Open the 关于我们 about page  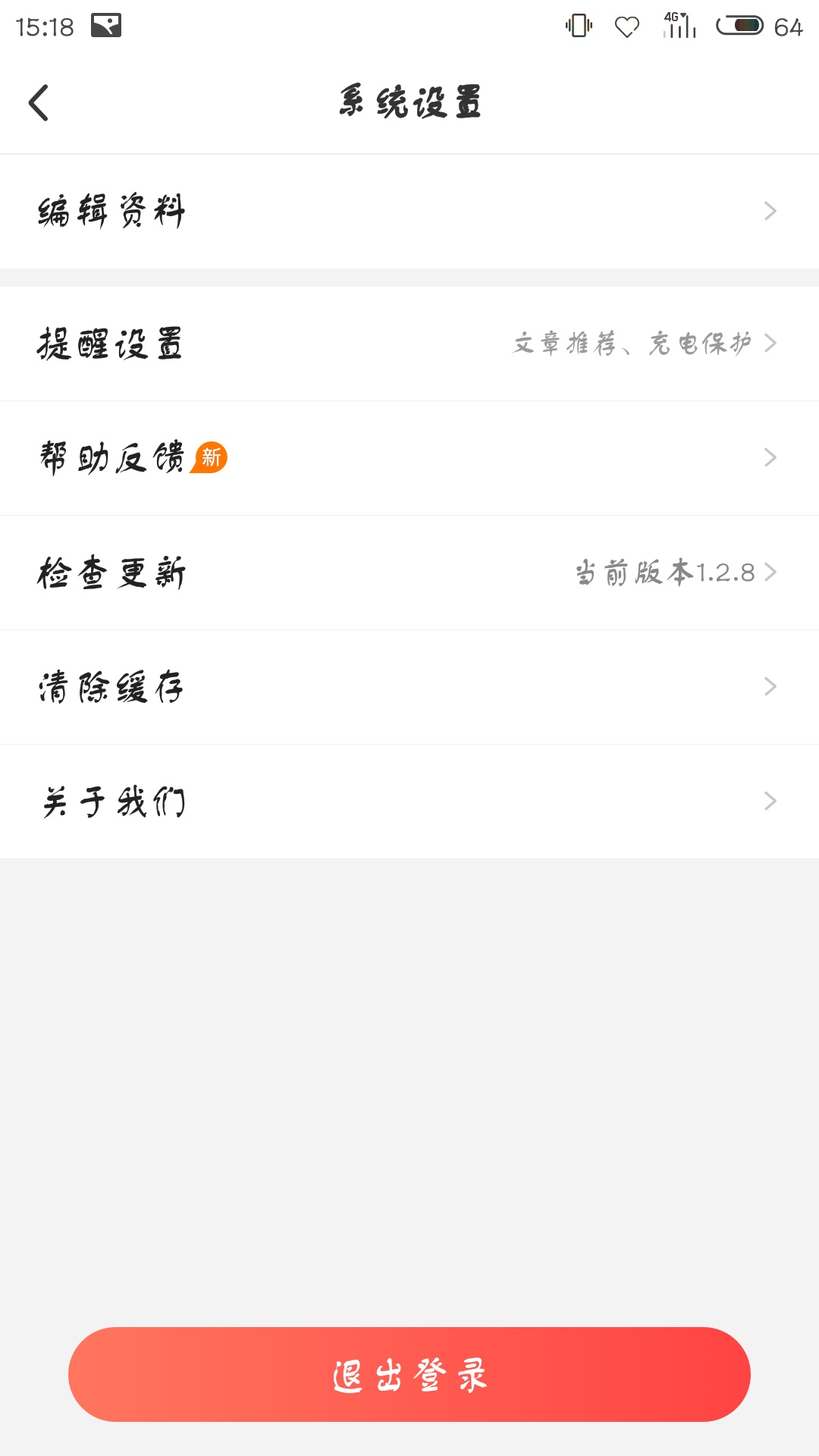409,802
